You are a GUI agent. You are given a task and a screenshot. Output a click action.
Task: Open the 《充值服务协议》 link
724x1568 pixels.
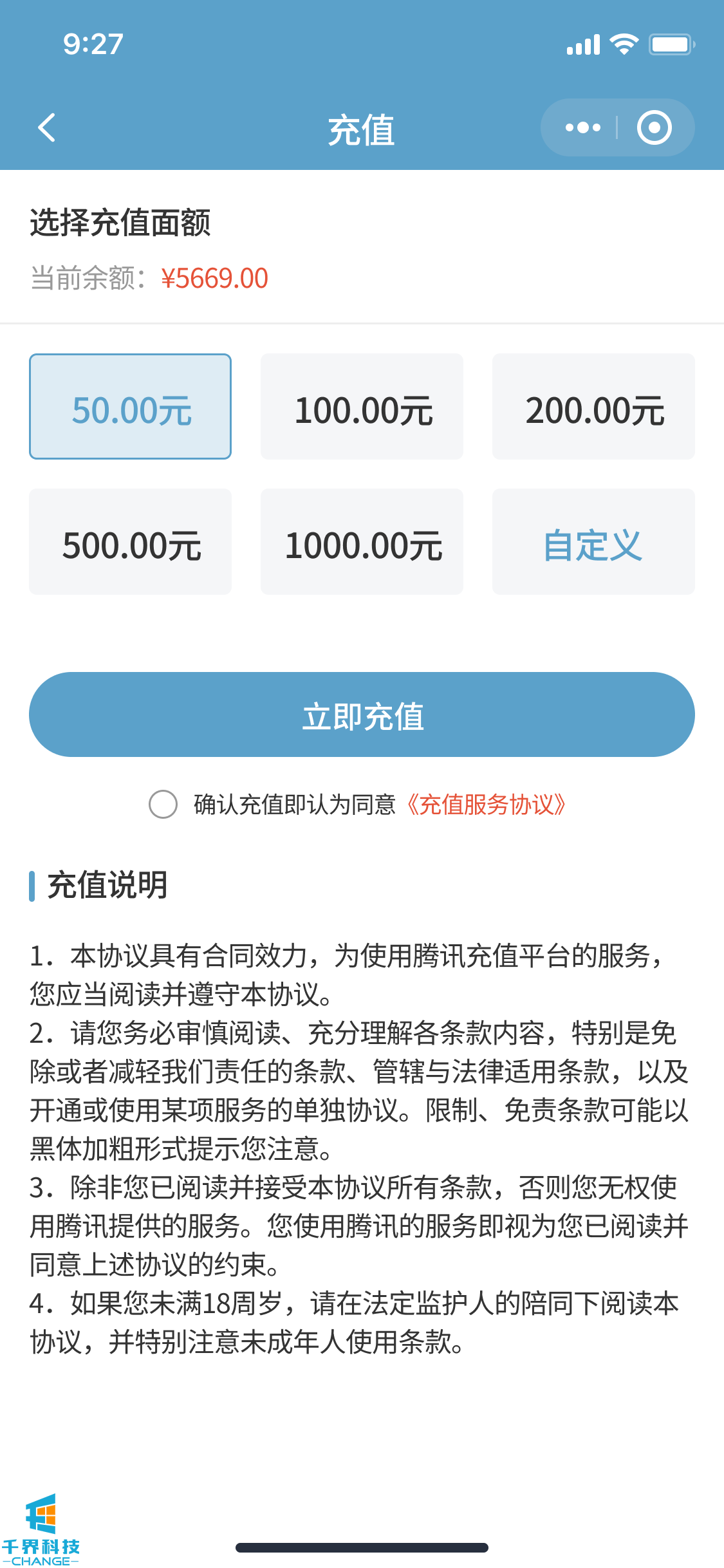[x=487, y=805]
